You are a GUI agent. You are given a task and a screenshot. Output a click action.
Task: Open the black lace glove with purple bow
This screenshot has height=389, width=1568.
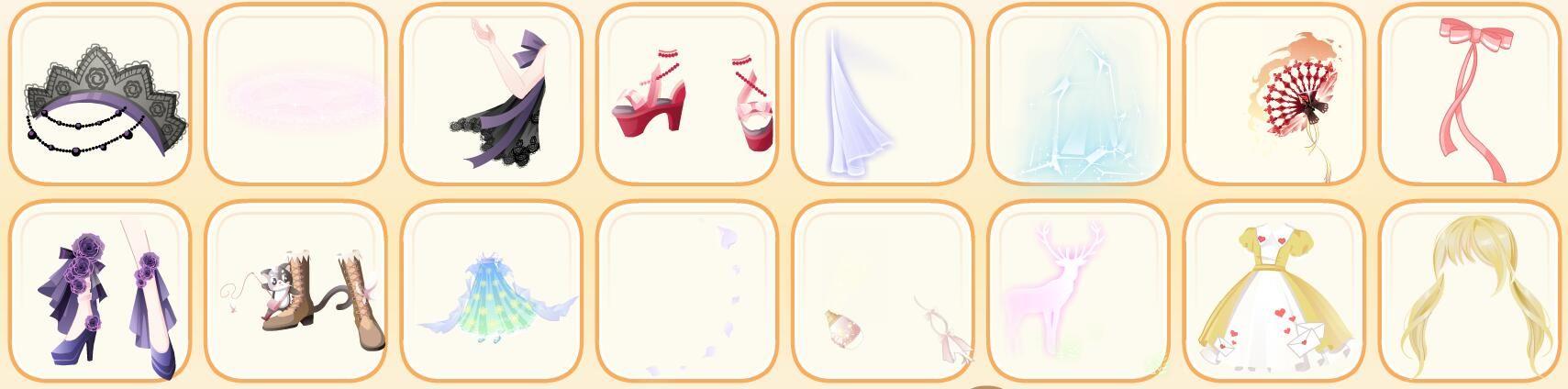pyautogui.click(x=492, y=94)
